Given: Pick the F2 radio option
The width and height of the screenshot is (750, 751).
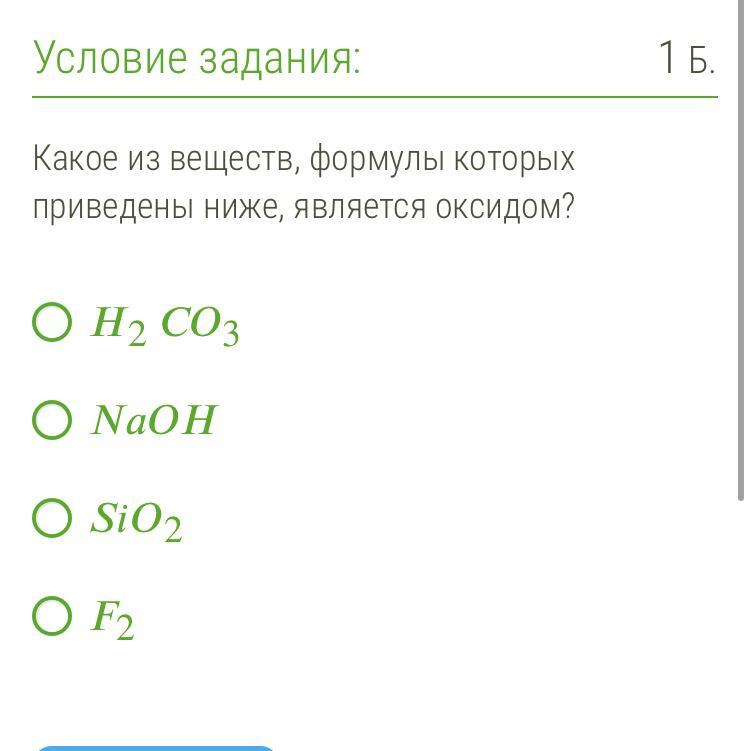Looking at the screenshot, I should (x=52, y=616).
